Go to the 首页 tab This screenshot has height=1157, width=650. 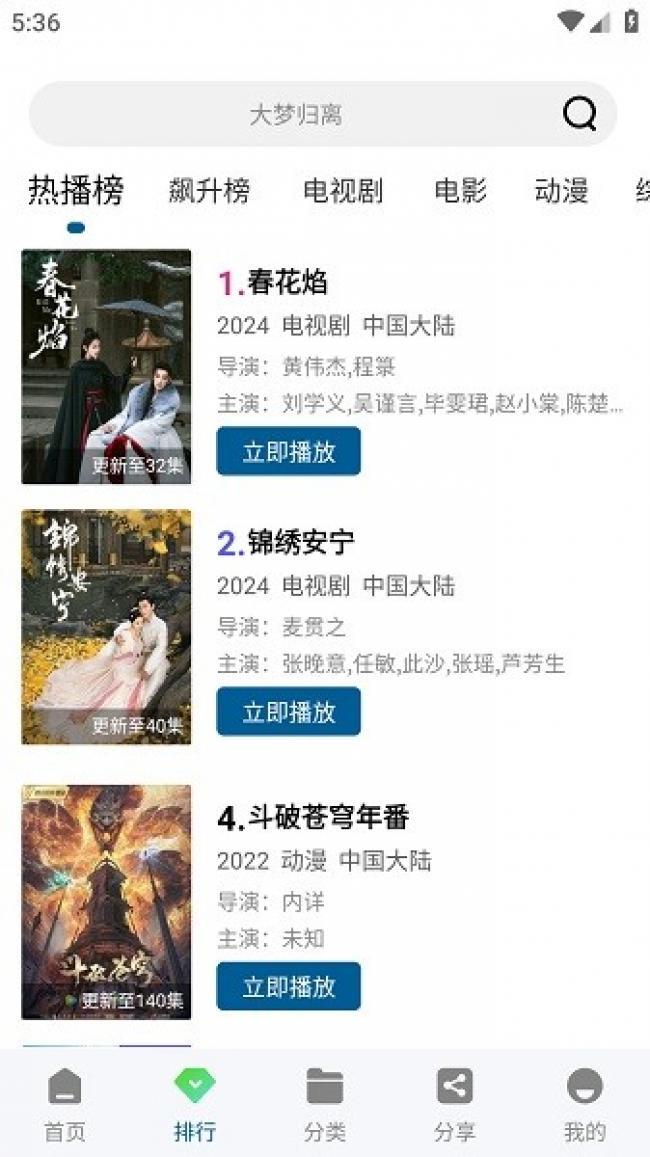[65, 1103]
